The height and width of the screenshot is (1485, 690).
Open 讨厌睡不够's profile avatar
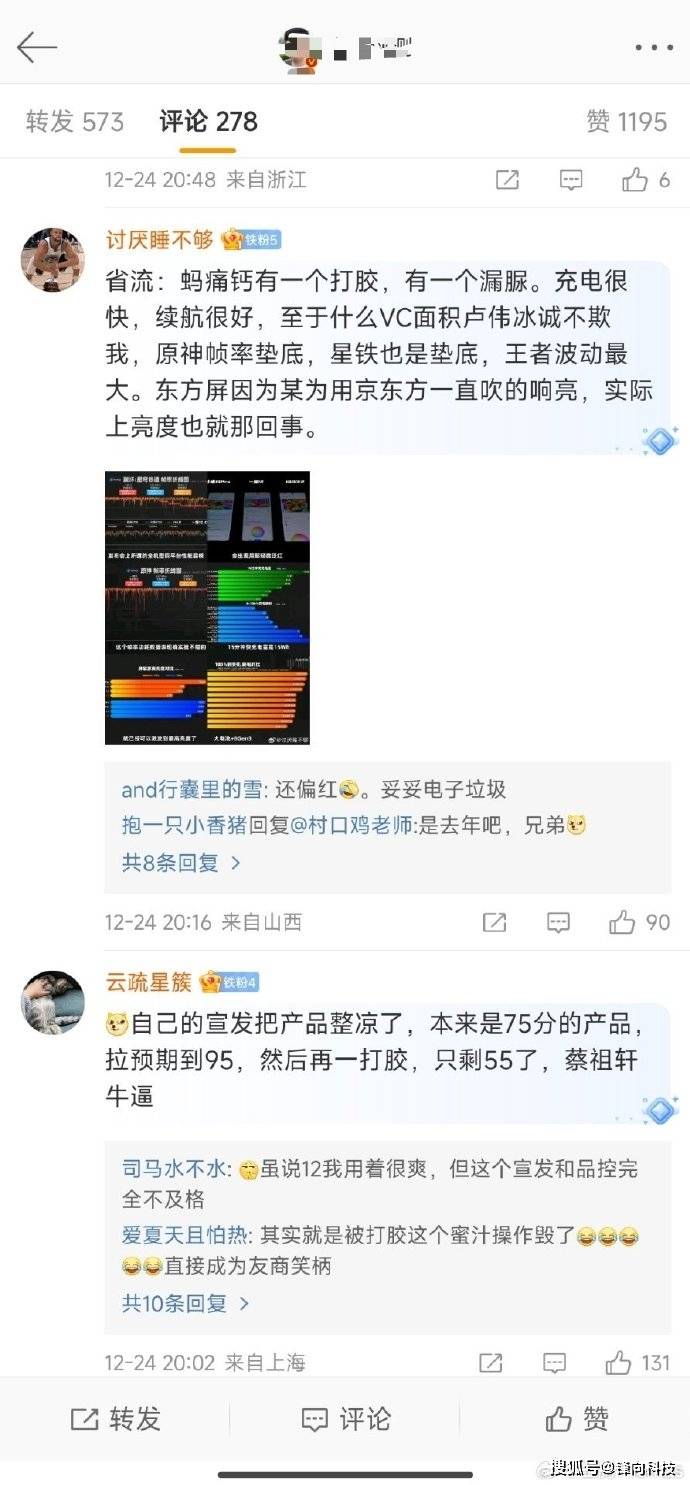point(52,259)
